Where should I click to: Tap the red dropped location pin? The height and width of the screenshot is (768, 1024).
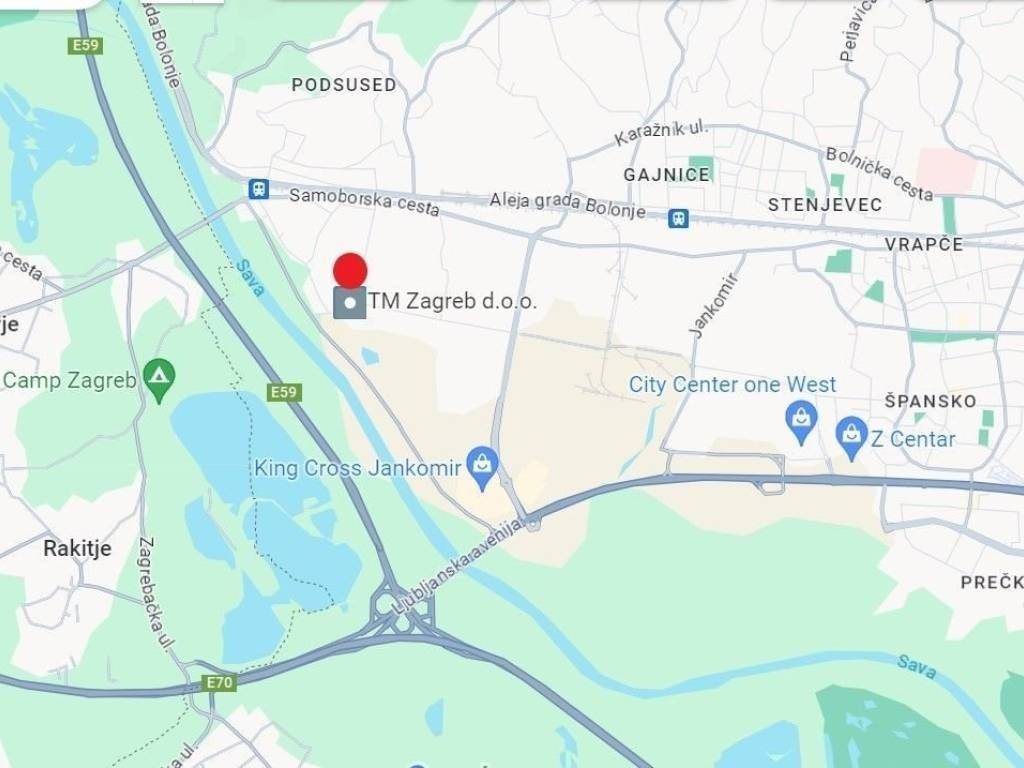350,270
